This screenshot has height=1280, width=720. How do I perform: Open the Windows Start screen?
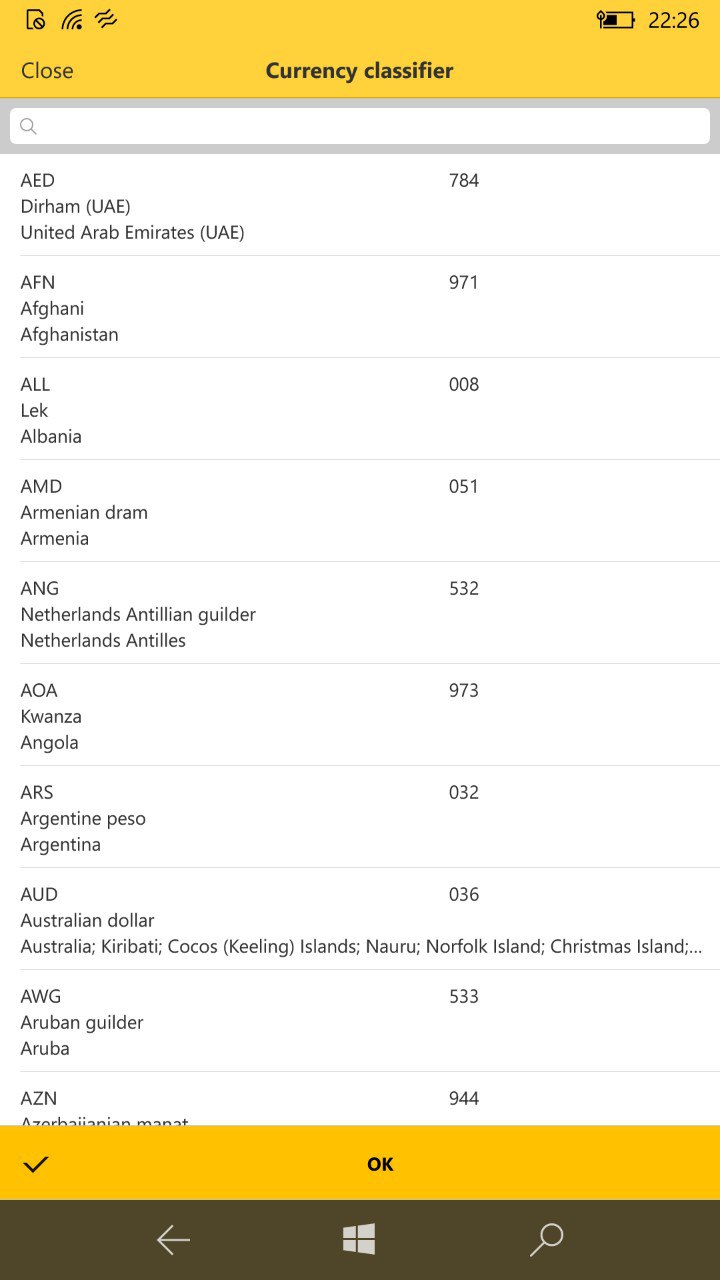click(359, 1240)
